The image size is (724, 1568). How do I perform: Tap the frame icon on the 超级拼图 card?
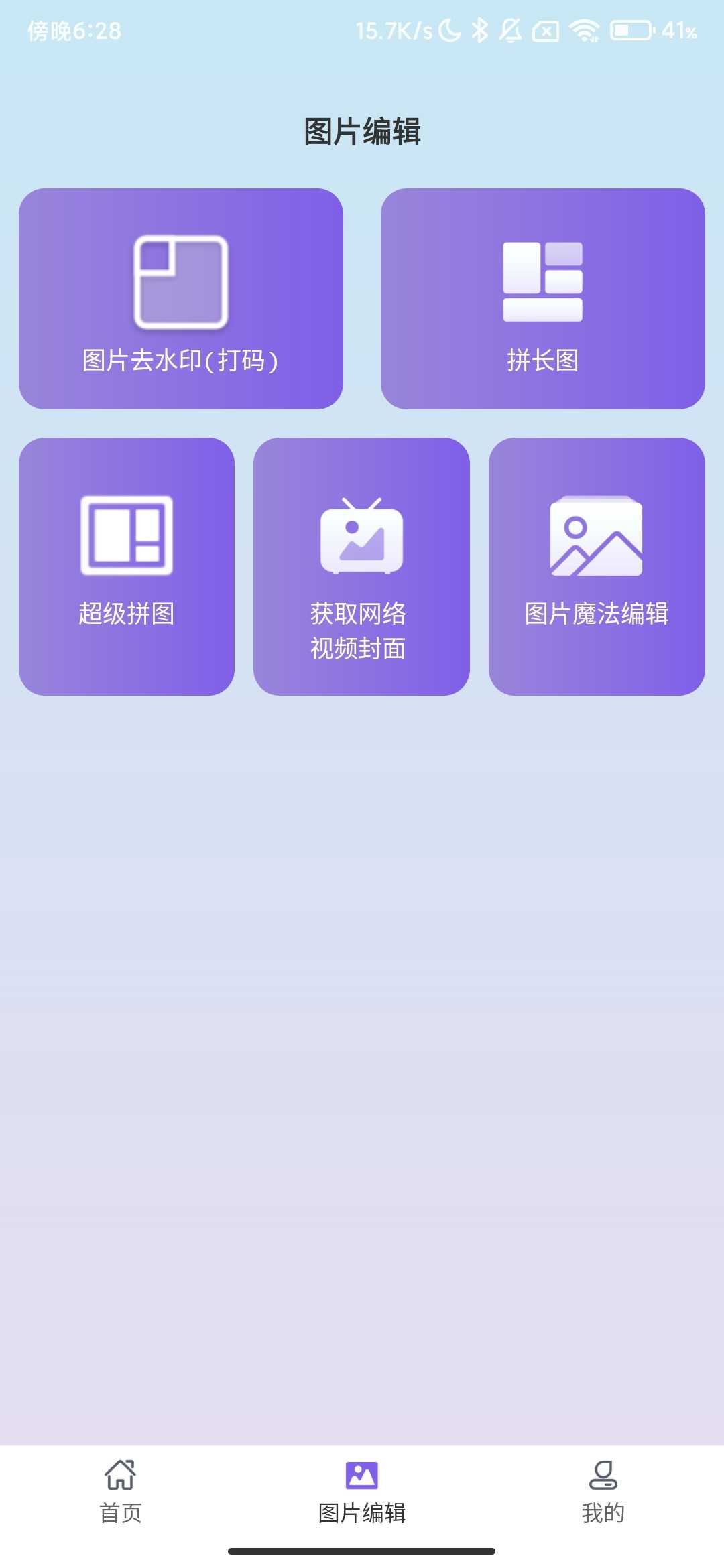(x=126, y=536)
